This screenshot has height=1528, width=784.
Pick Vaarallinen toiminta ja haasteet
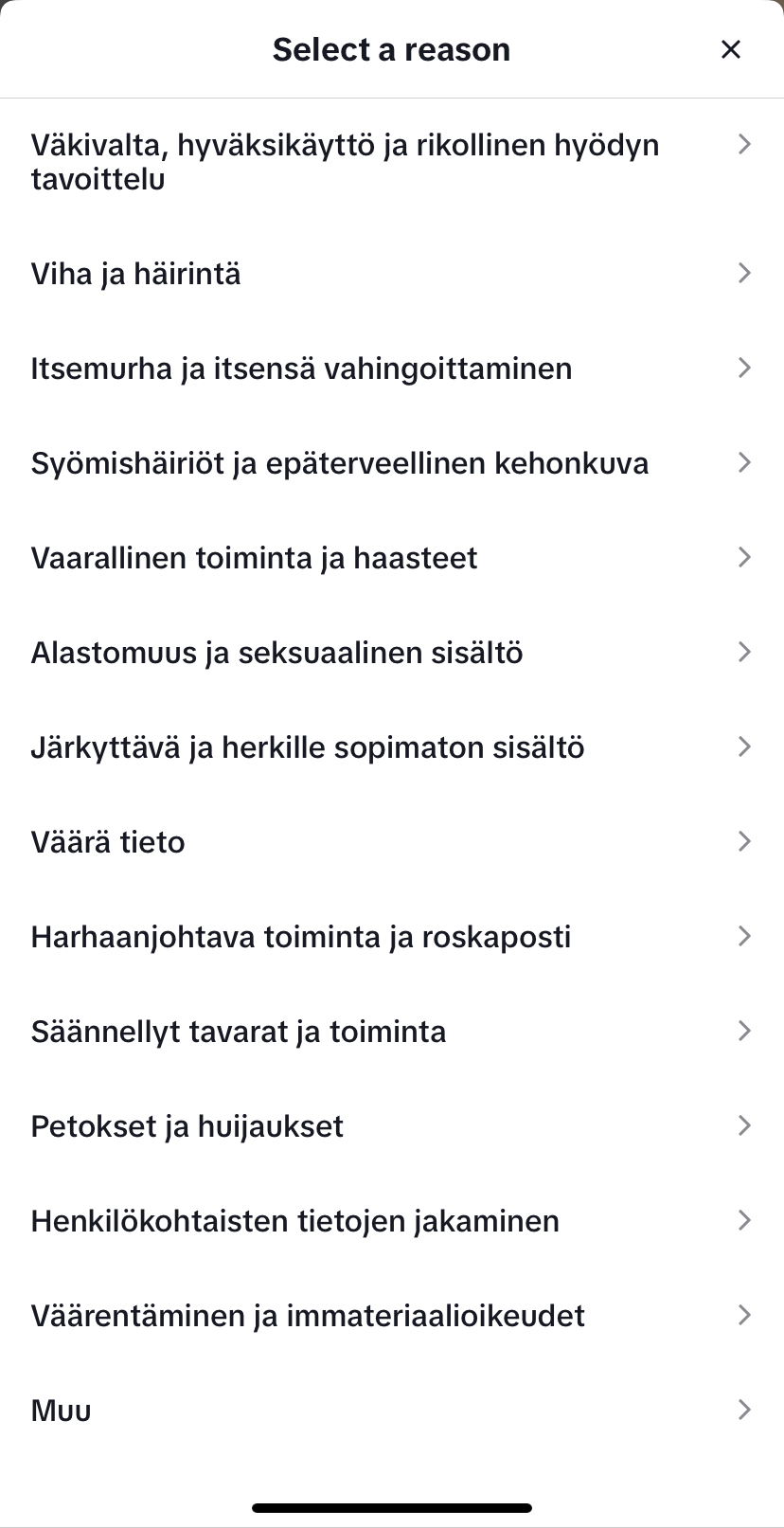(254, 557)
